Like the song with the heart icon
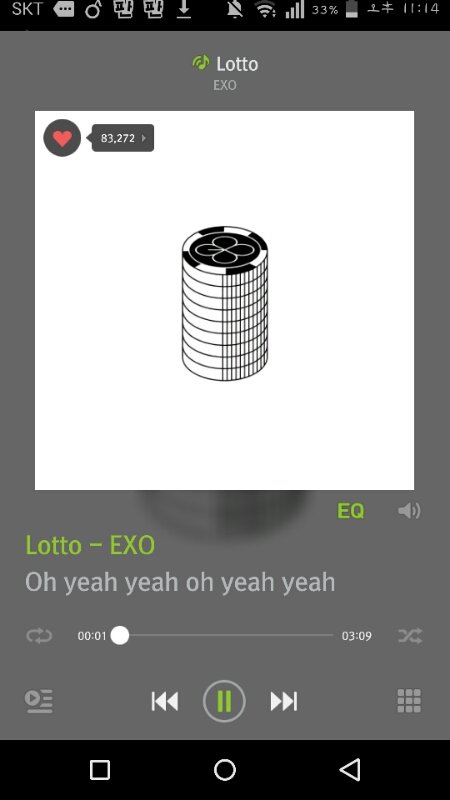The image size is (450, 800). tap(62, 138)
